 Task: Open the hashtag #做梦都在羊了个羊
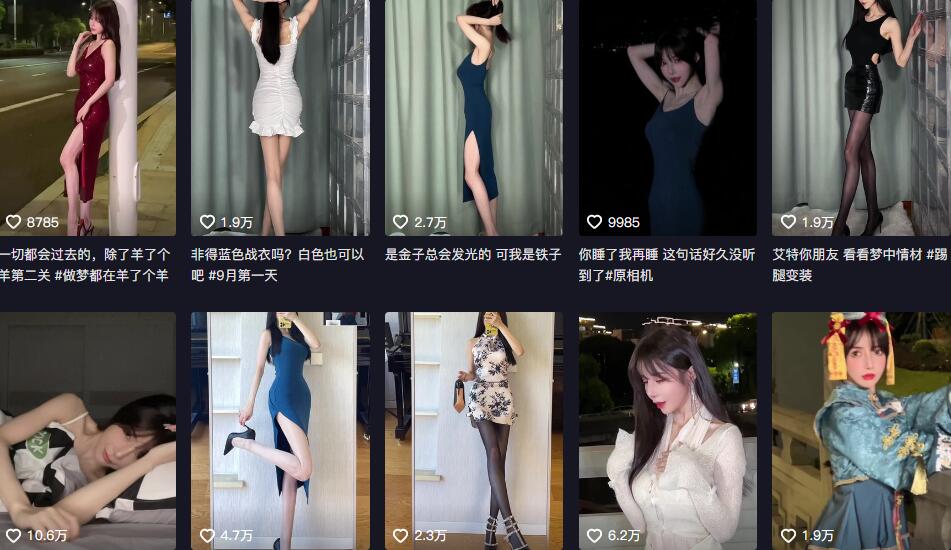[x=110, y=275]
